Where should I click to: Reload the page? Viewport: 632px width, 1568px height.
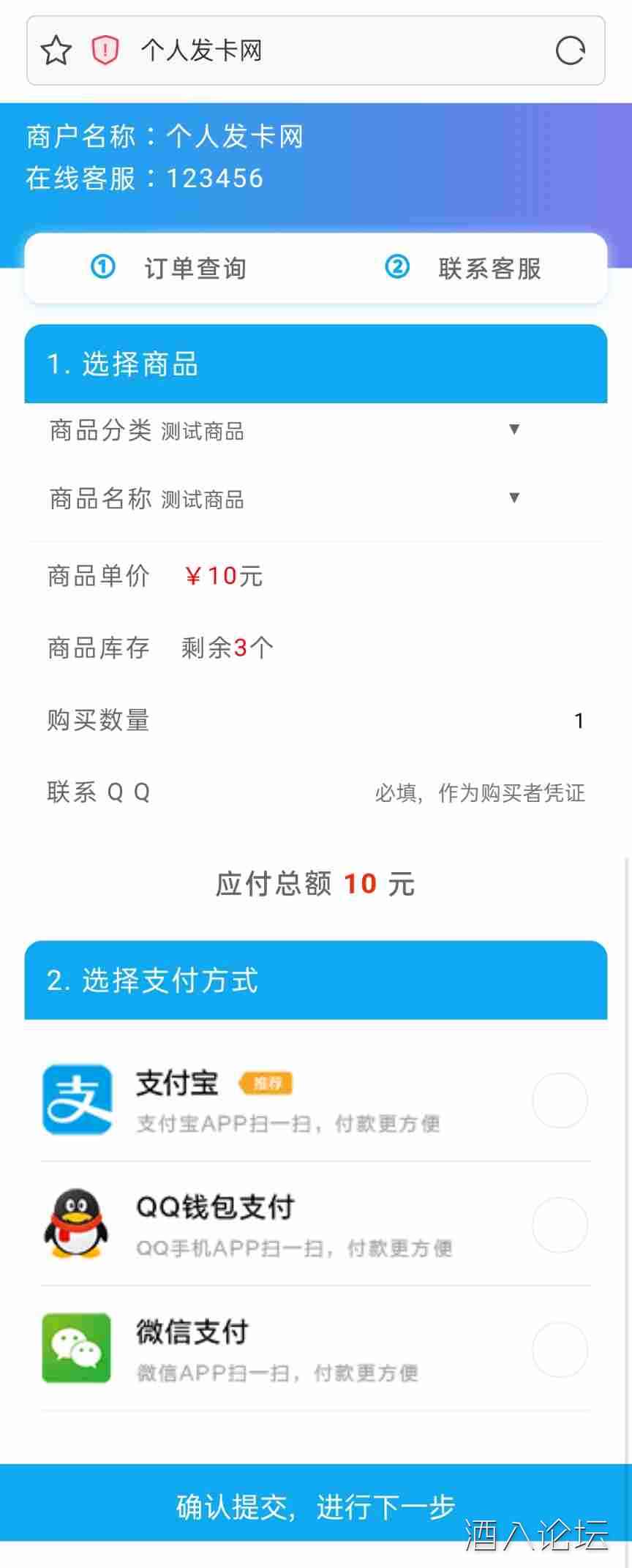[570, 50]
